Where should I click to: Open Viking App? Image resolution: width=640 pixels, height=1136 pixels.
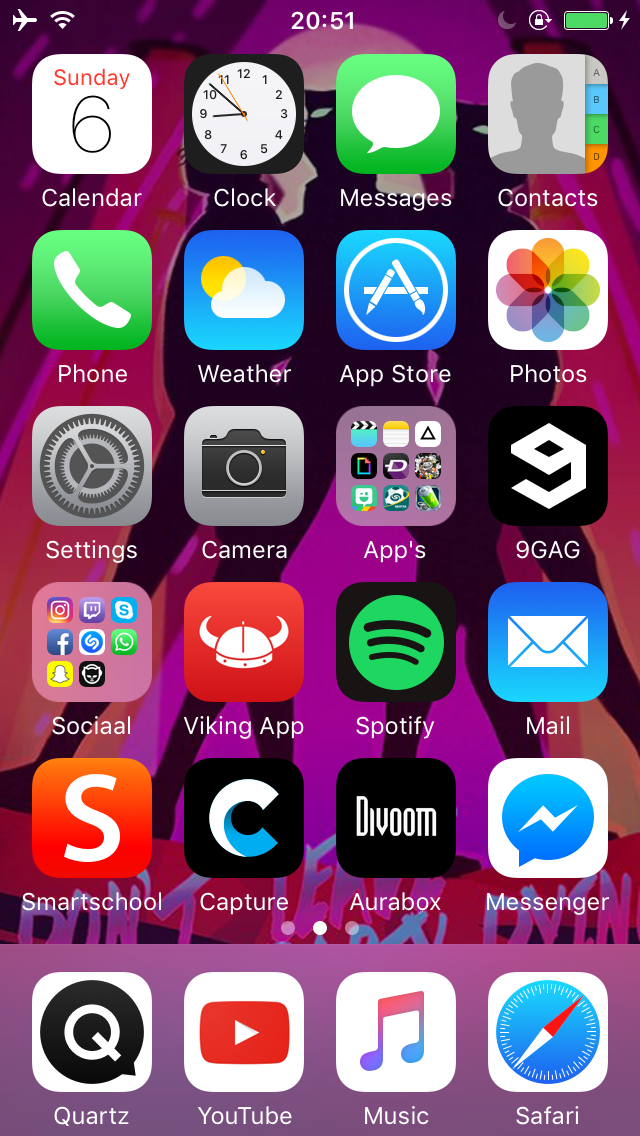244,642
